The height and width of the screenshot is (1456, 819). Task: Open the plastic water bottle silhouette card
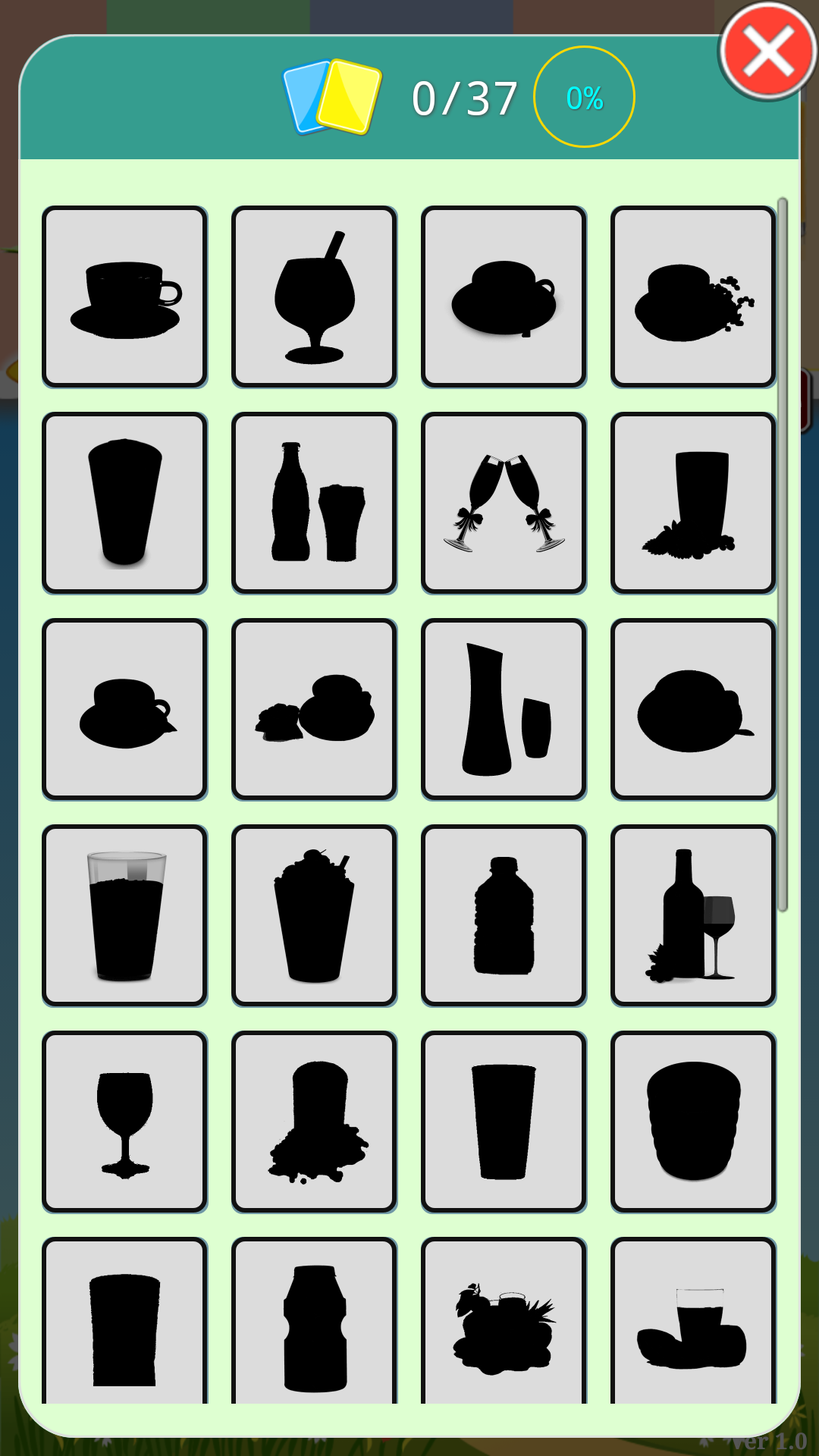[x=504, y=916]
